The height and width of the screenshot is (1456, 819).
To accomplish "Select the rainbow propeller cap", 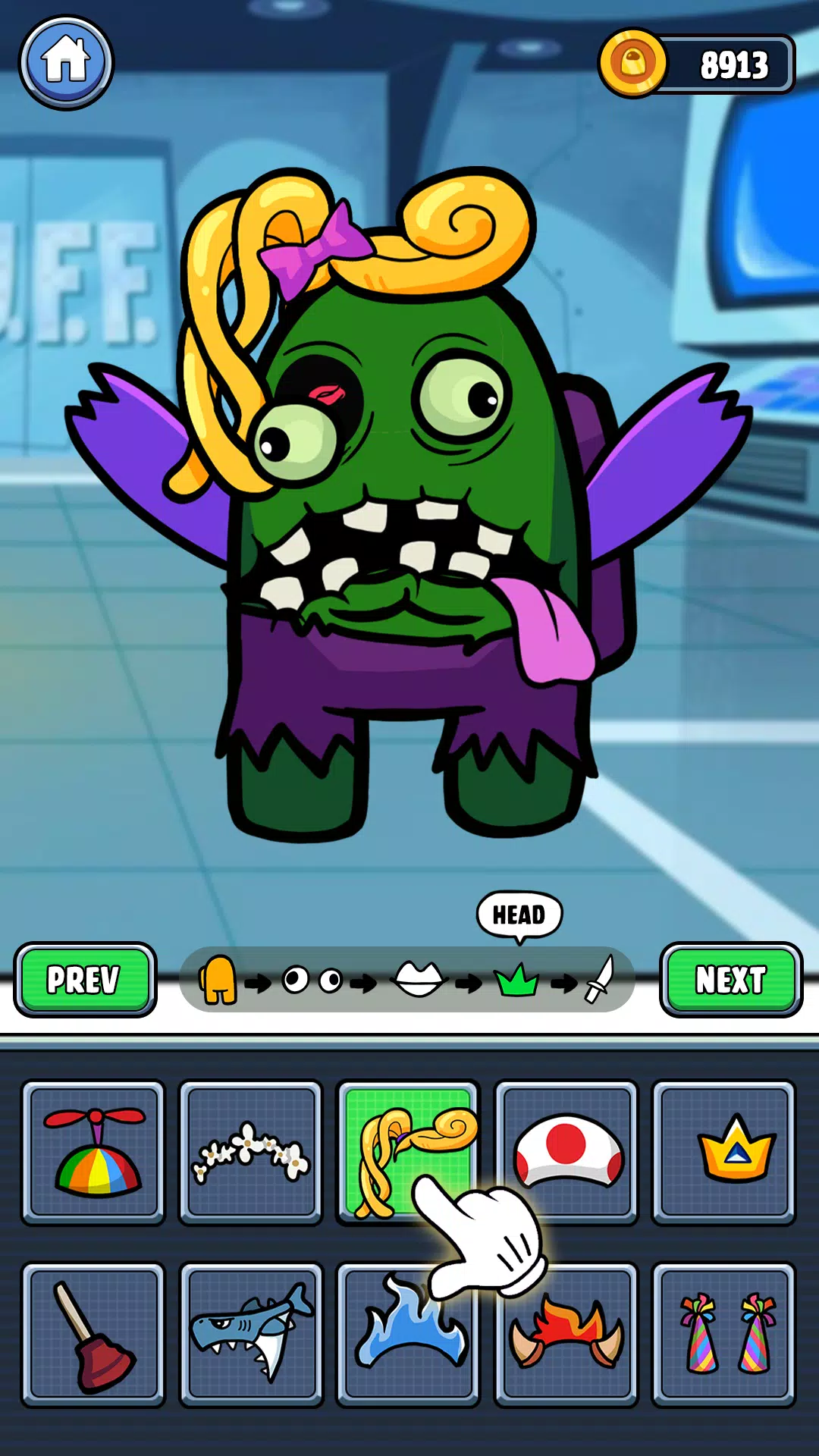I will pos(93,1153).
